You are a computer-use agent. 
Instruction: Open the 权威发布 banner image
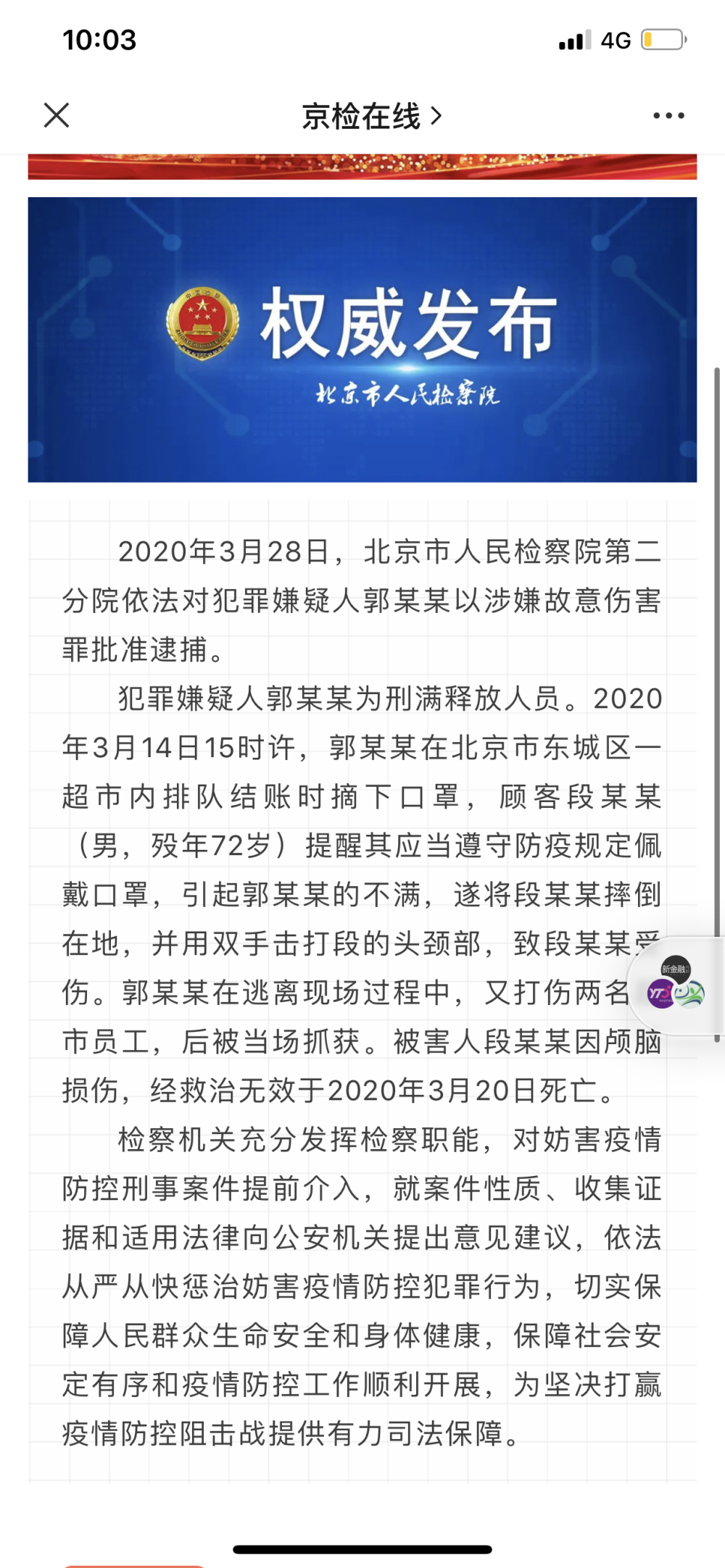pyautogui.click(x=362, y=340)
